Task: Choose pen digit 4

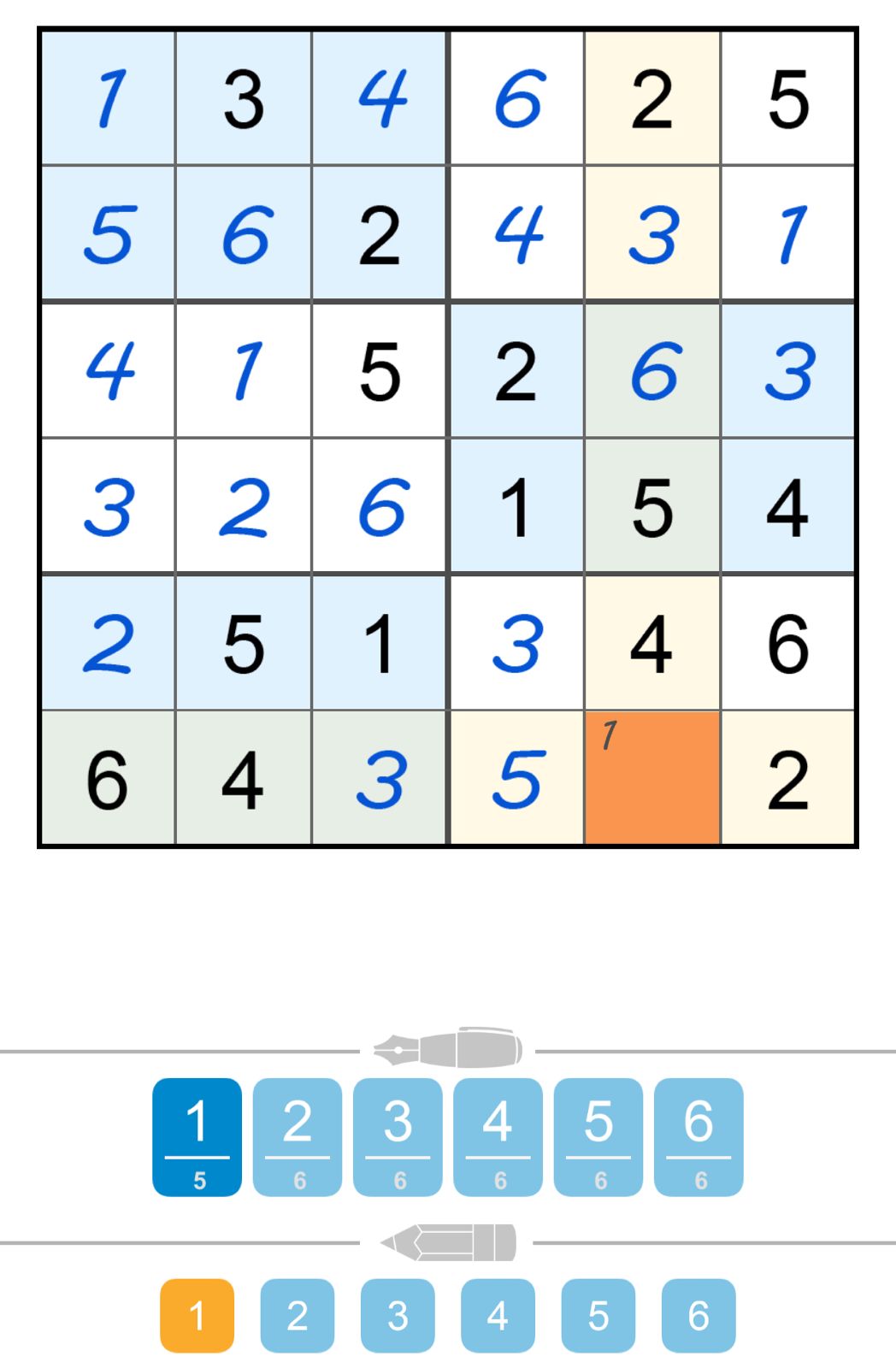Action: pyautogui.click(x=498, y=1136)
